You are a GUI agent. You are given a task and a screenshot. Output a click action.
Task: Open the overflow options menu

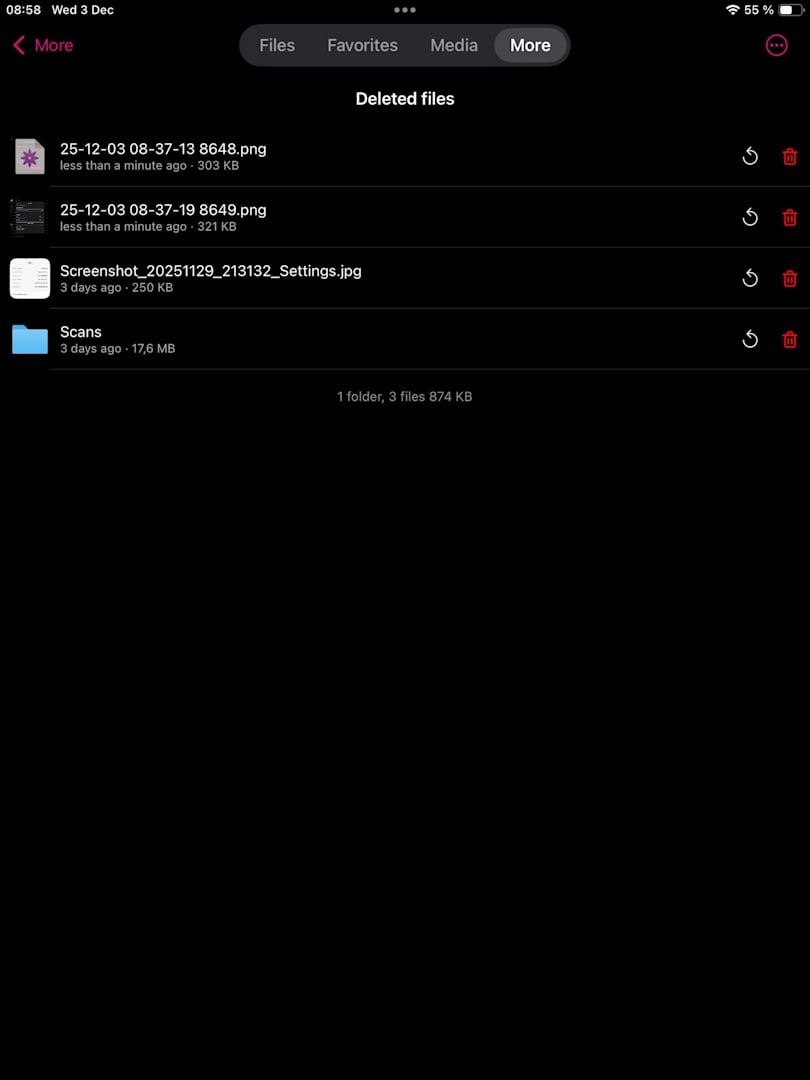pos(776,45)
